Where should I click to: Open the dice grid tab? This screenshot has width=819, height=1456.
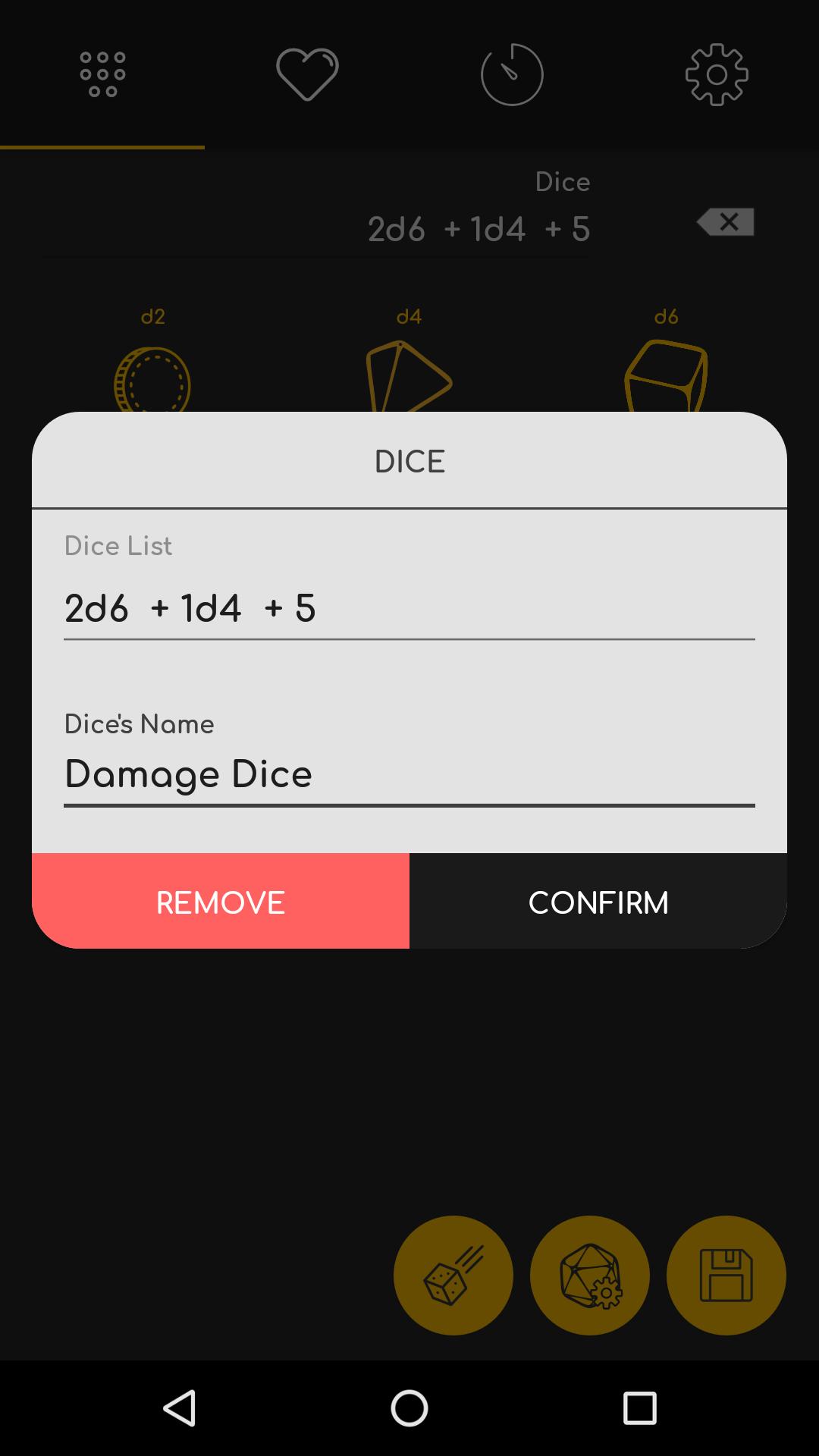(x=102, y=74)
